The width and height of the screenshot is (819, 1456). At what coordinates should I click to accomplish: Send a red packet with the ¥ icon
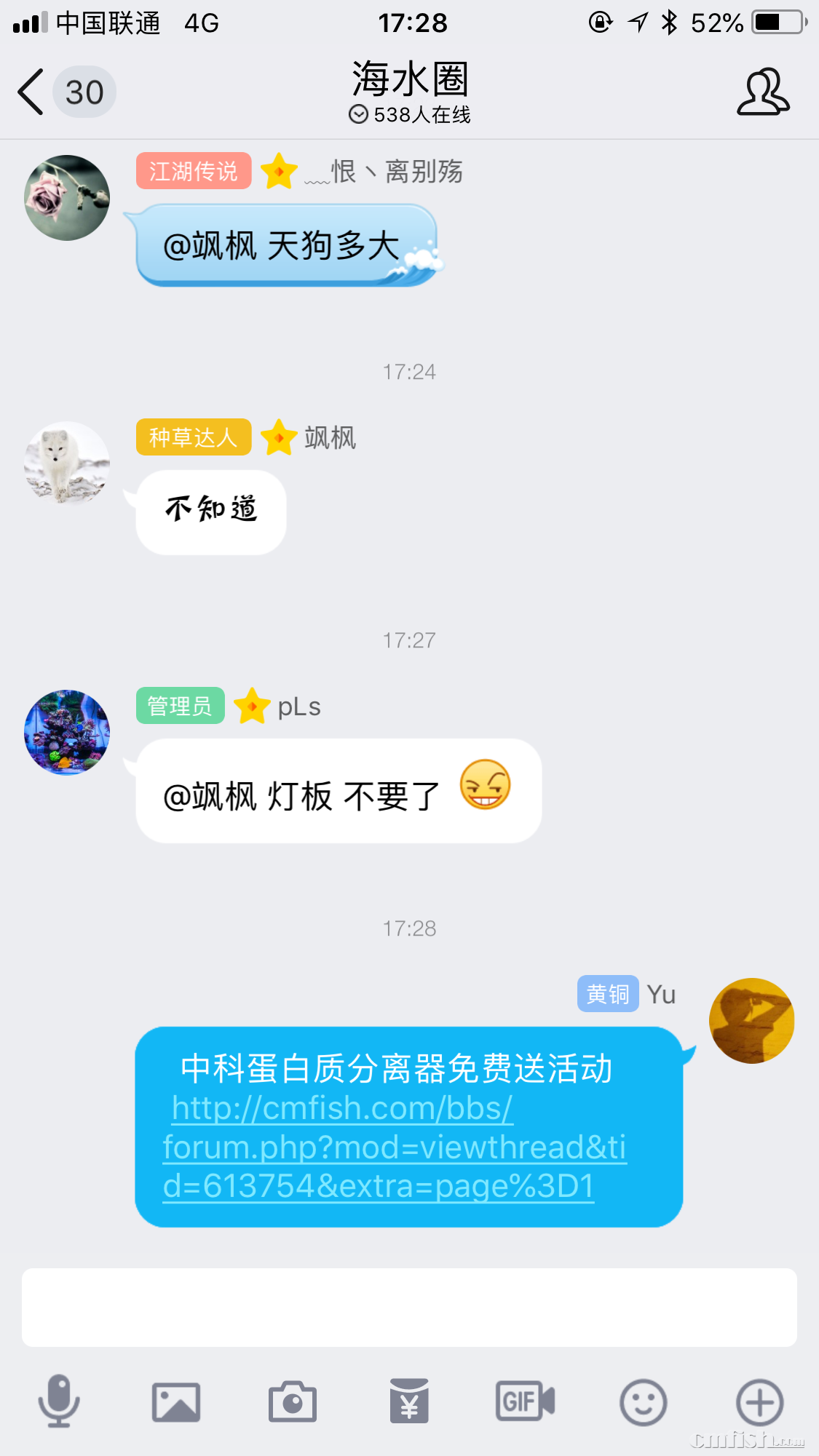click(x=409, y=1401)
